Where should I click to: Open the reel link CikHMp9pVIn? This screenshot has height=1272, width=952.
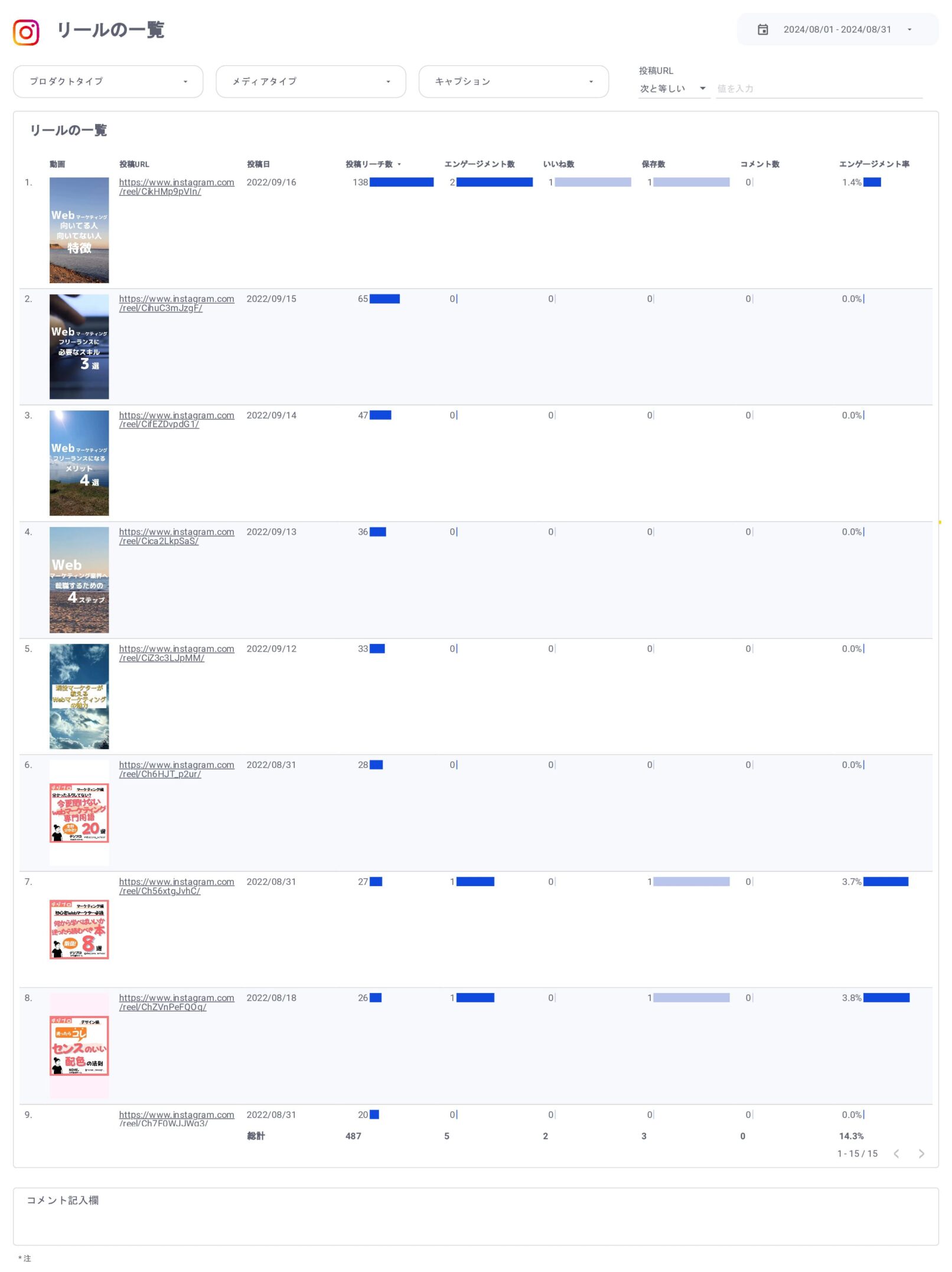point(176,187)
